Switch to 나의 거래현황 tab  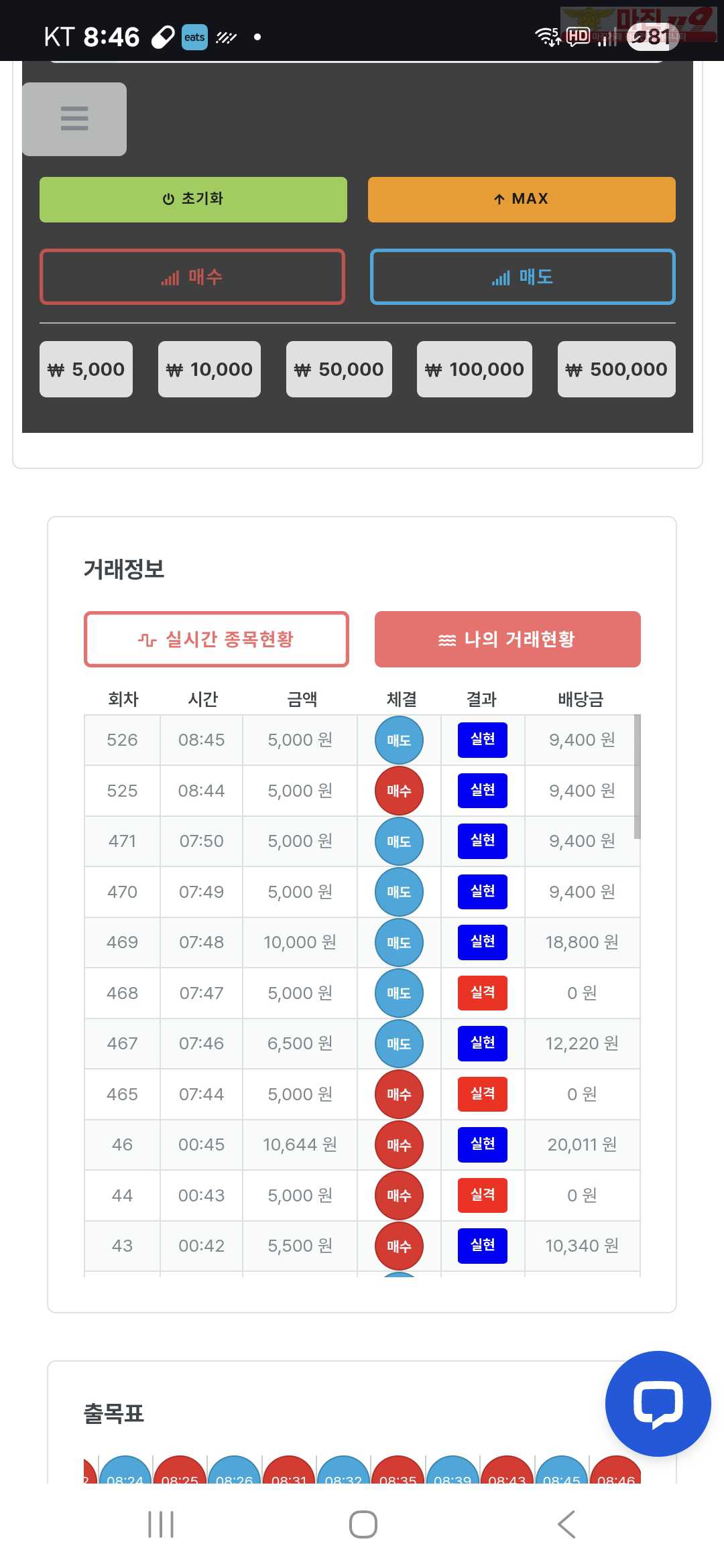click(507, 639)
